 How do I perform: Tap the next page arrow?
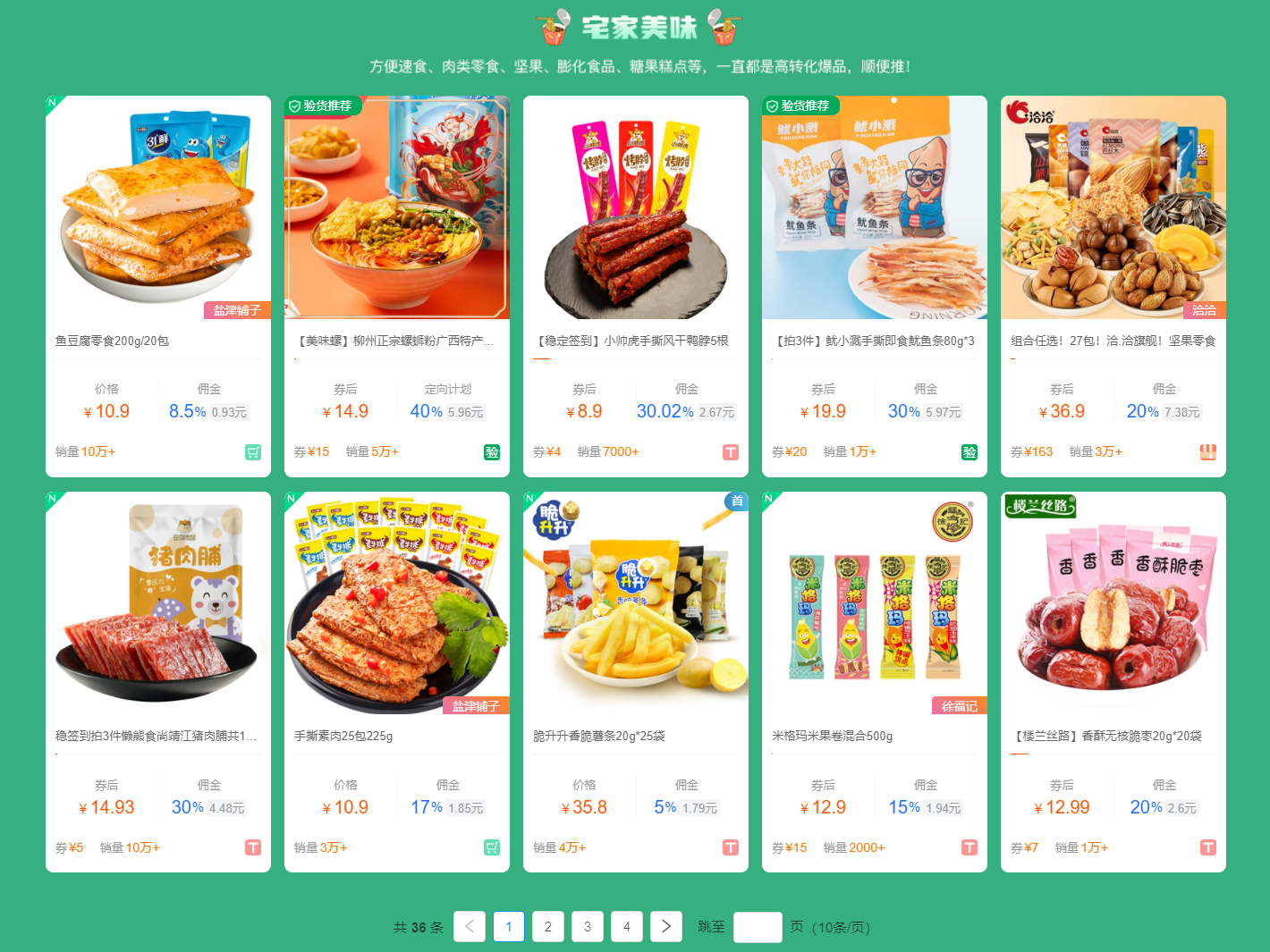[x=666, y=927]
